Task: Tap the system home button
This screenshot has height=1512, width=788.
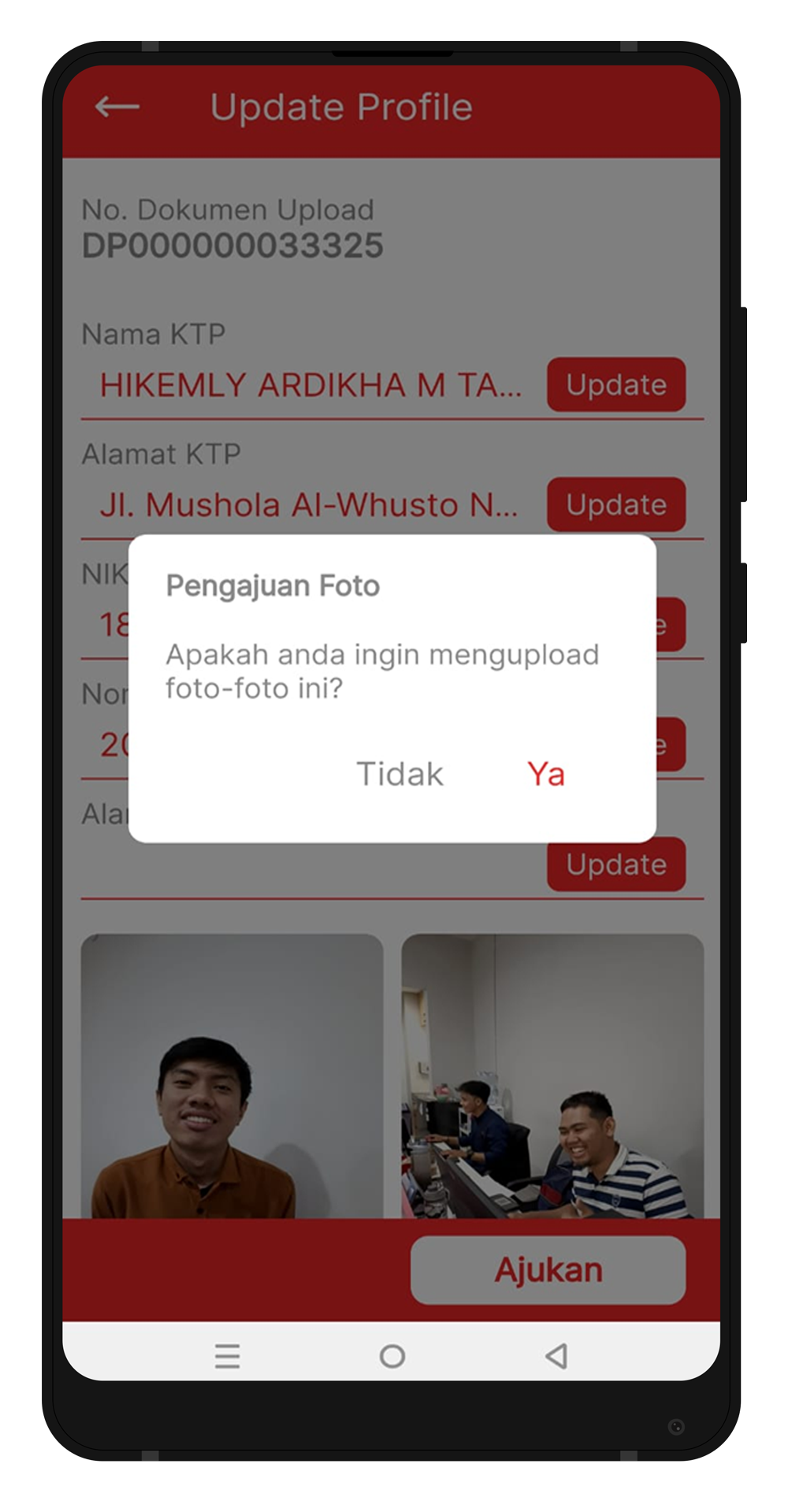Action: (392, 1356)
